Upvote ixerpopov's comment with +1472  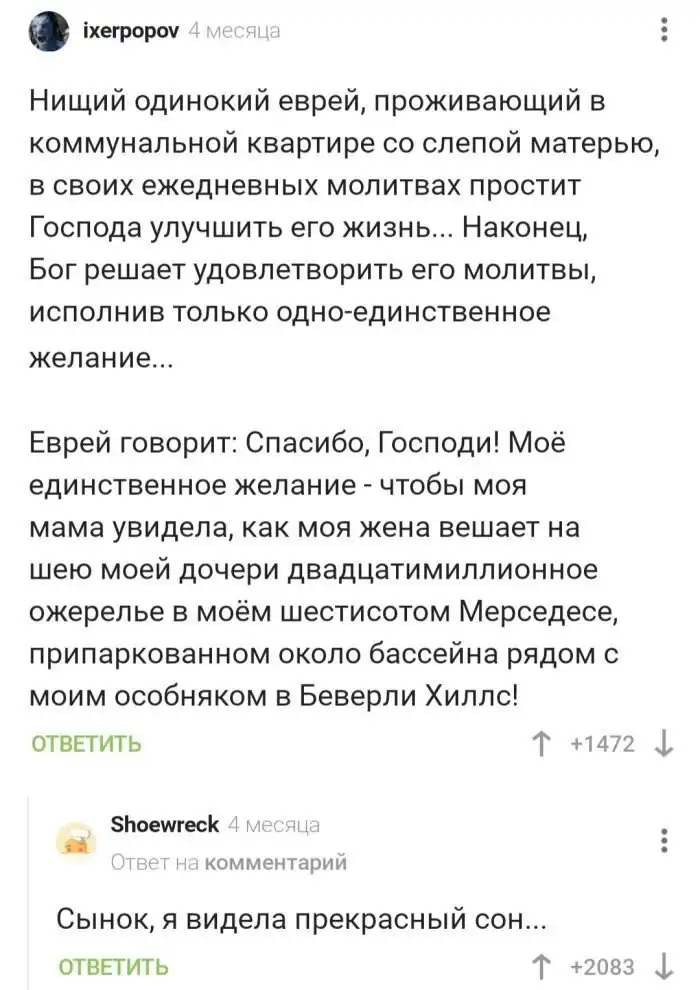click(541, 744)
